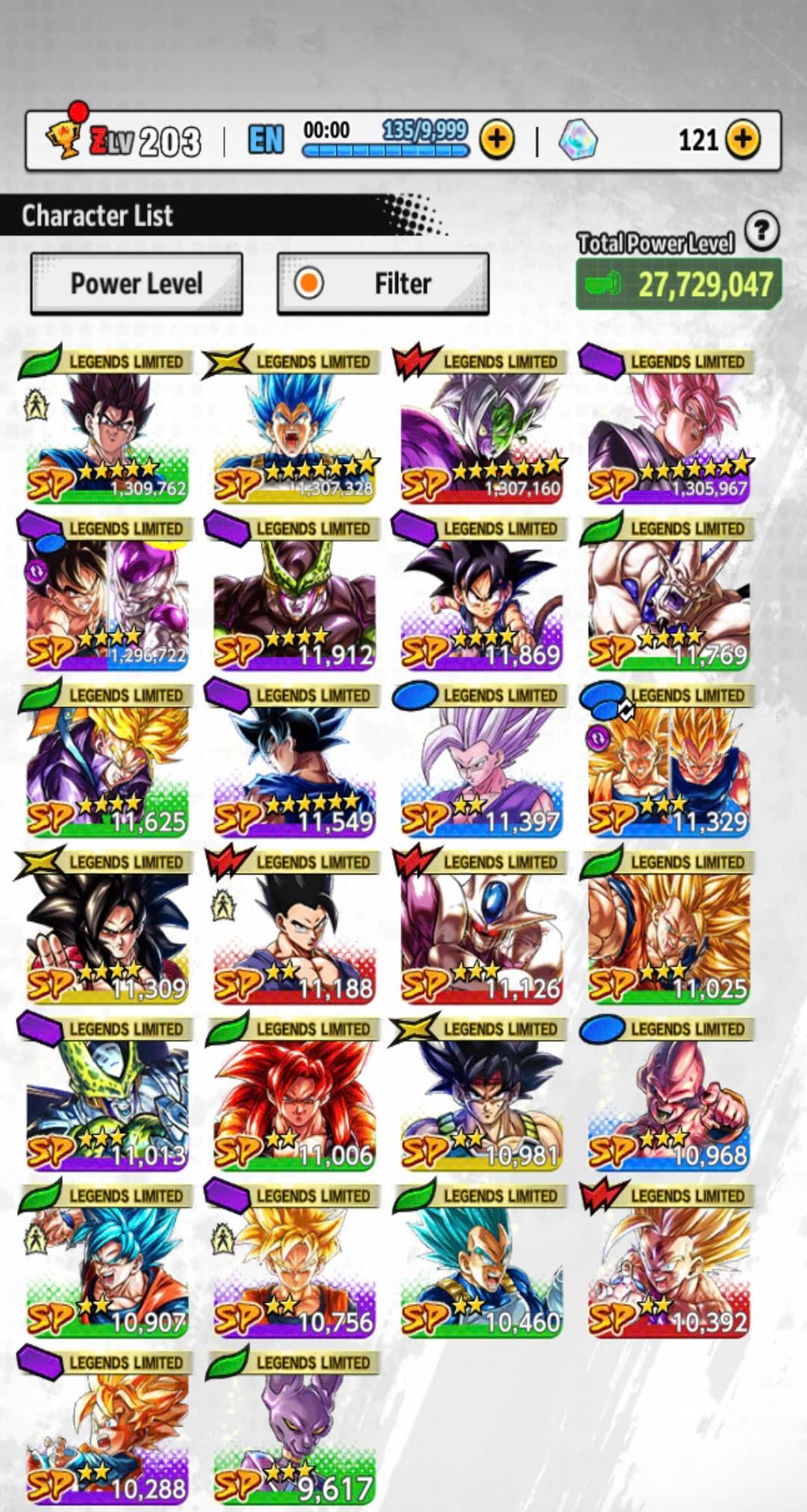The height and width of the screenshot is (1512, 807).
Task: Tap the plus button to refill energy
Action: click(x=497, y=140)
